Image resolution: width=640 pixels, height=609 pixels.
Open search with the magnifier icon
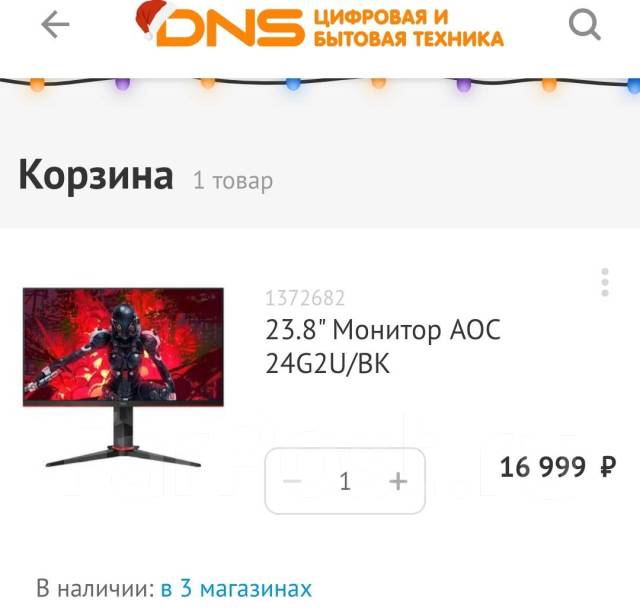(x=584, y=24)
